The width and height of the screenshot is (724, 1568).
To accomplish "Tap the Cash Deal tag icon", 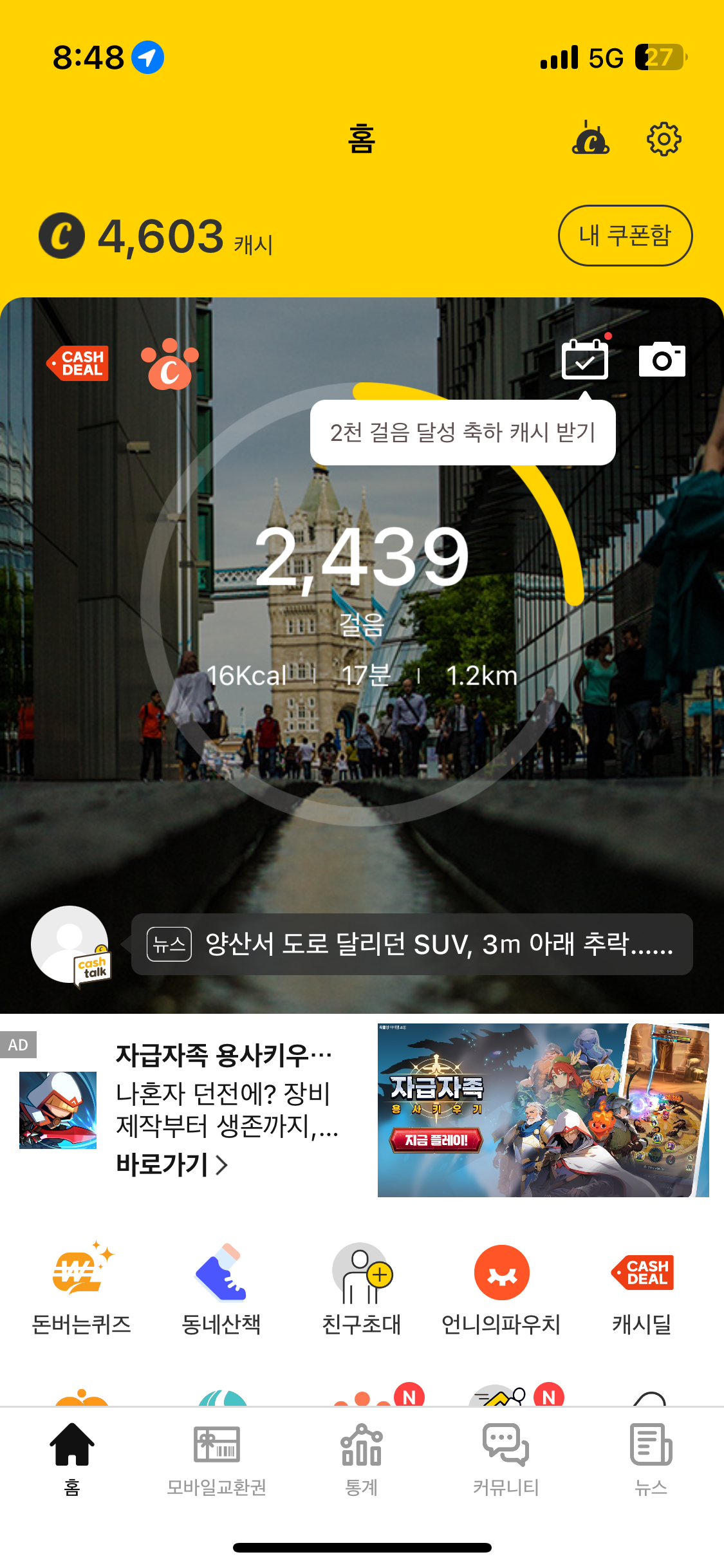I will 78,363.
